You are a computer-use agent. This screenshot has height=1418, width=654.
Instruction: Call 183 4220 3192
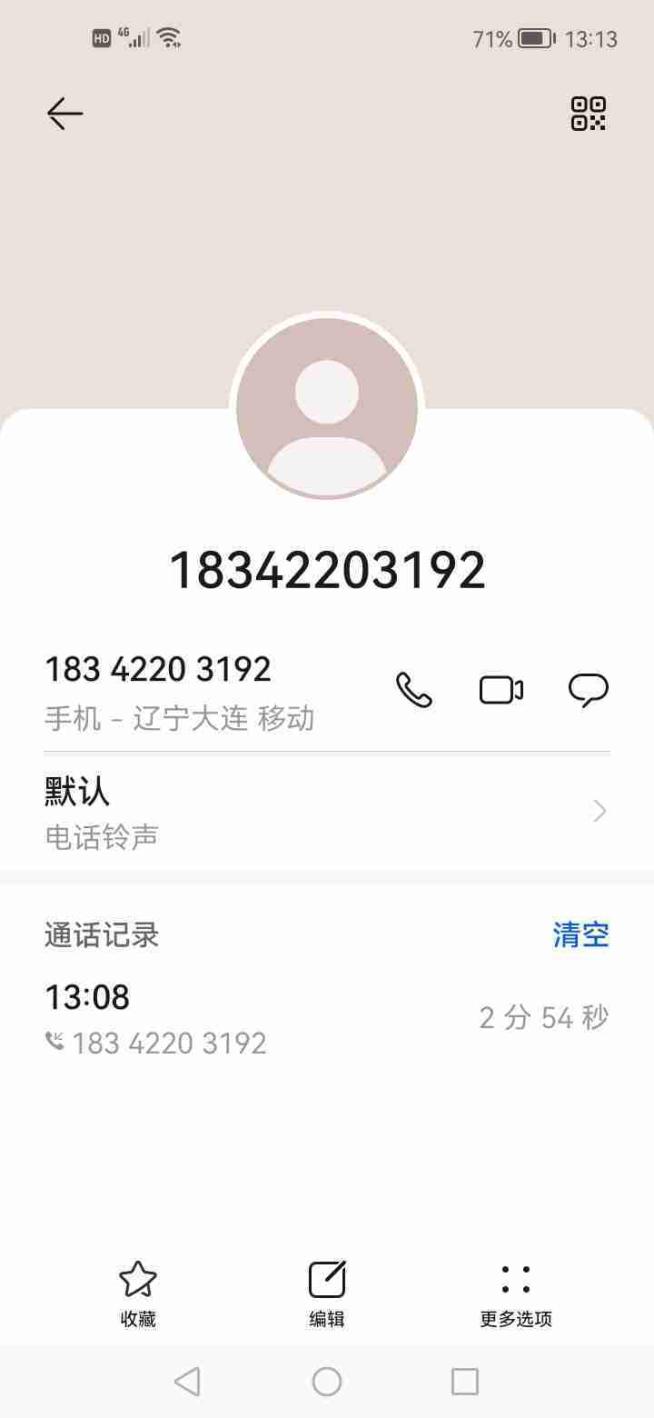pos(414,690)
